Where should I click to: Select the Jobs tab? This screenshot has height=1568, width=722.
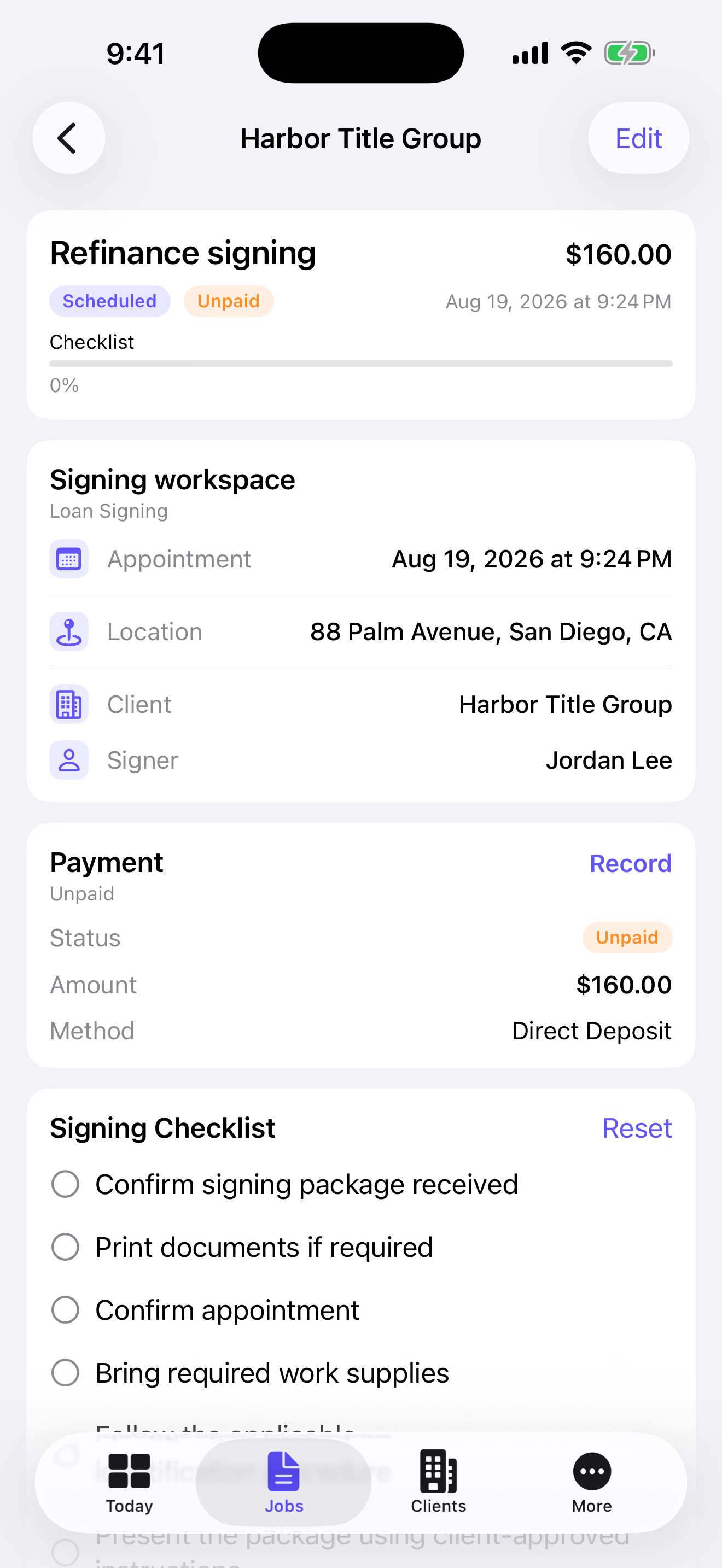coord(284,1483)
